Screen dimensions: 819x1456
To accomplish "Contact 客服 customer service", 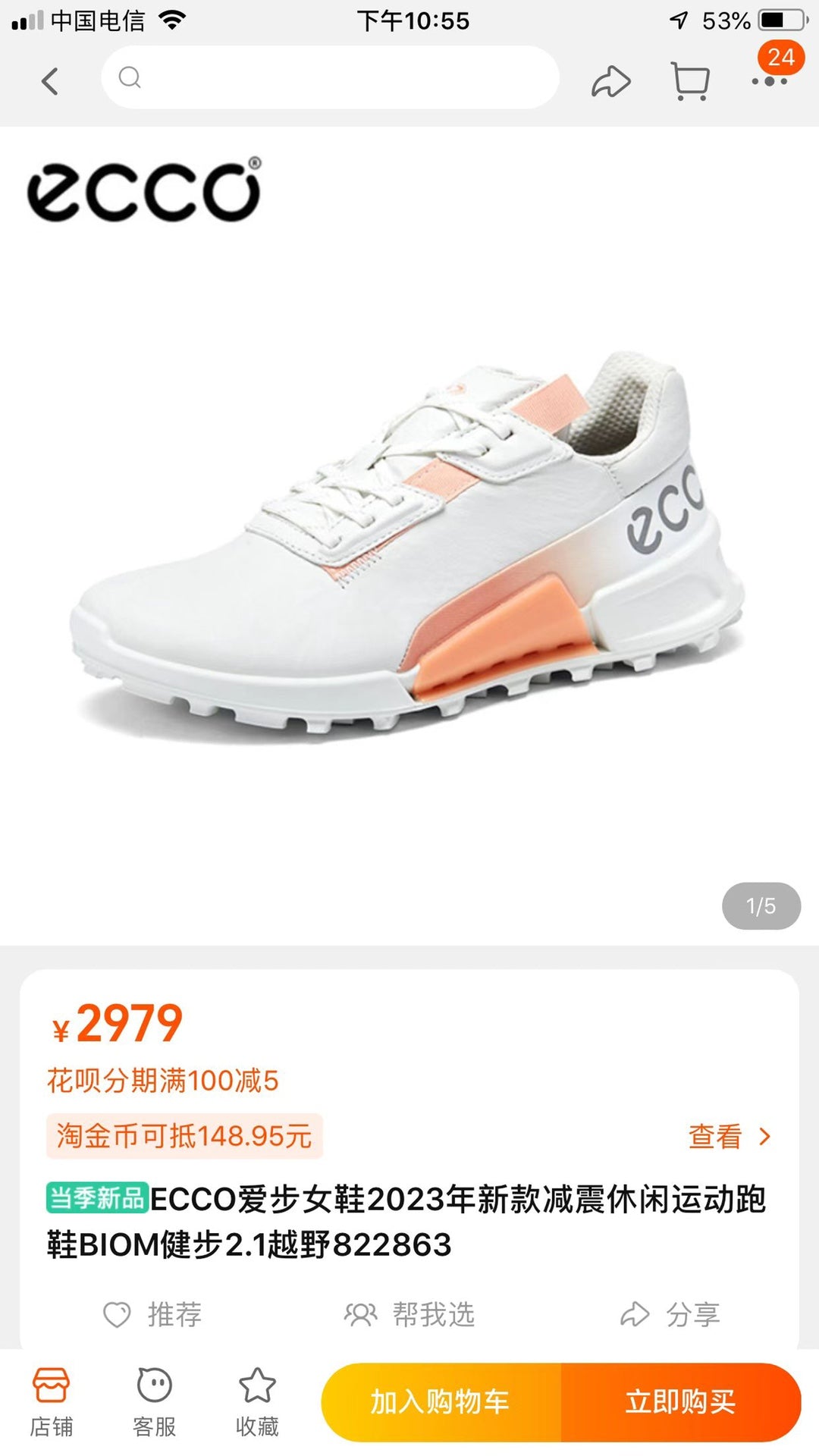I will (155, 1403).
